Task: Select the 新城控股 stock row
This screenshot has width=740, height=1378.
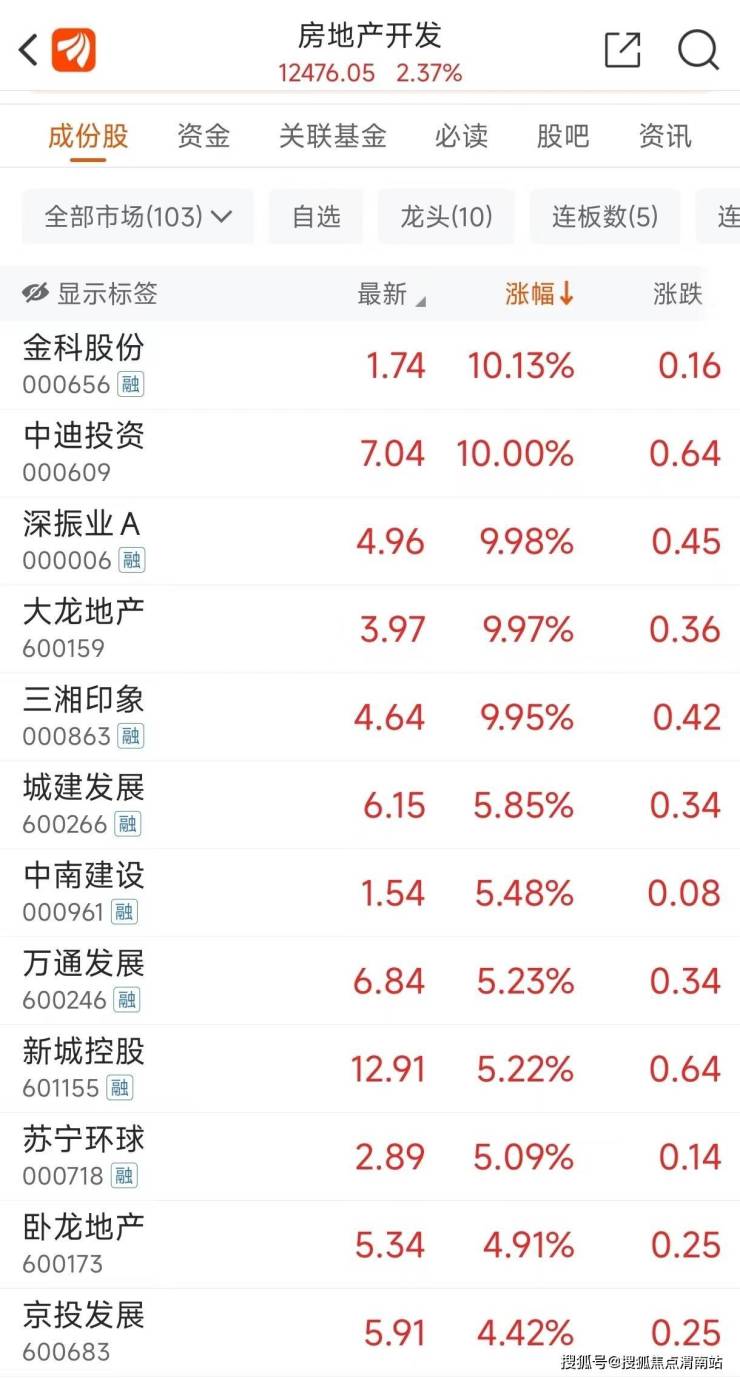Action: tap(84, 1068)
